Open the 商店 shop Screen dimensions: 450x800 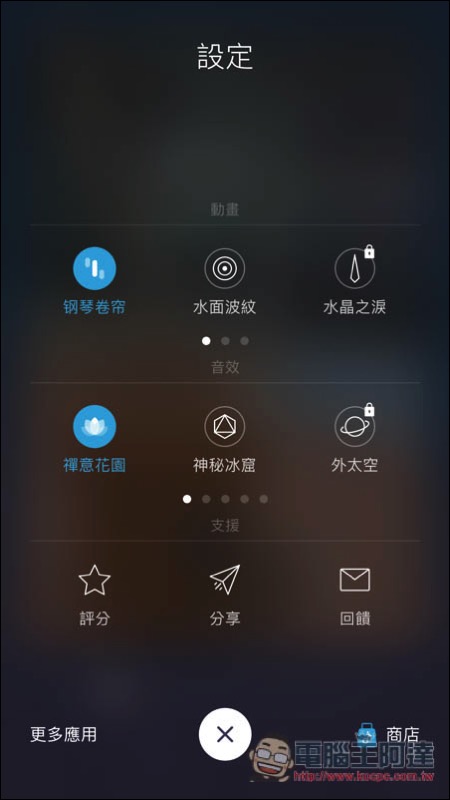388,735
